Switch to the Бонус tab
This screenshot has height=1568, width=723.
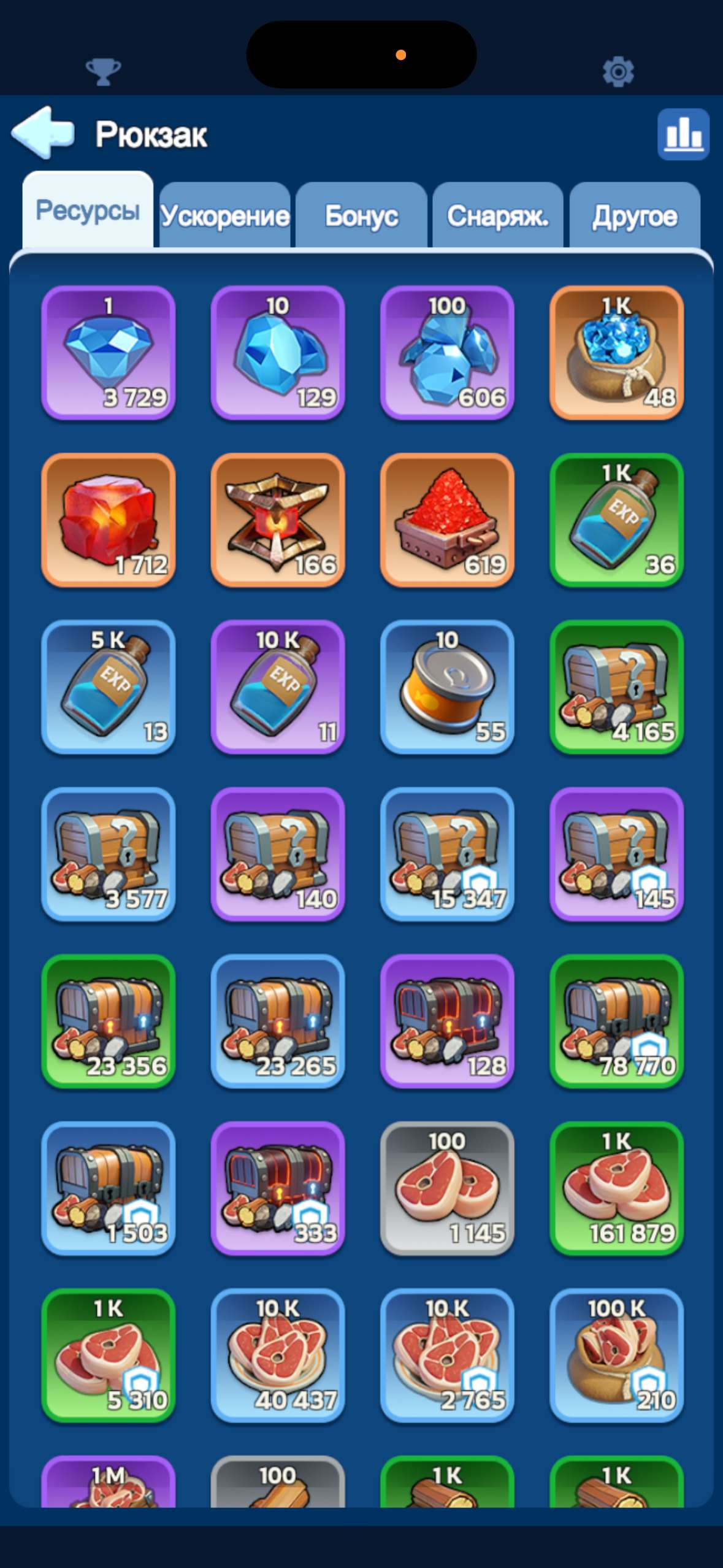tap(361, 216)
